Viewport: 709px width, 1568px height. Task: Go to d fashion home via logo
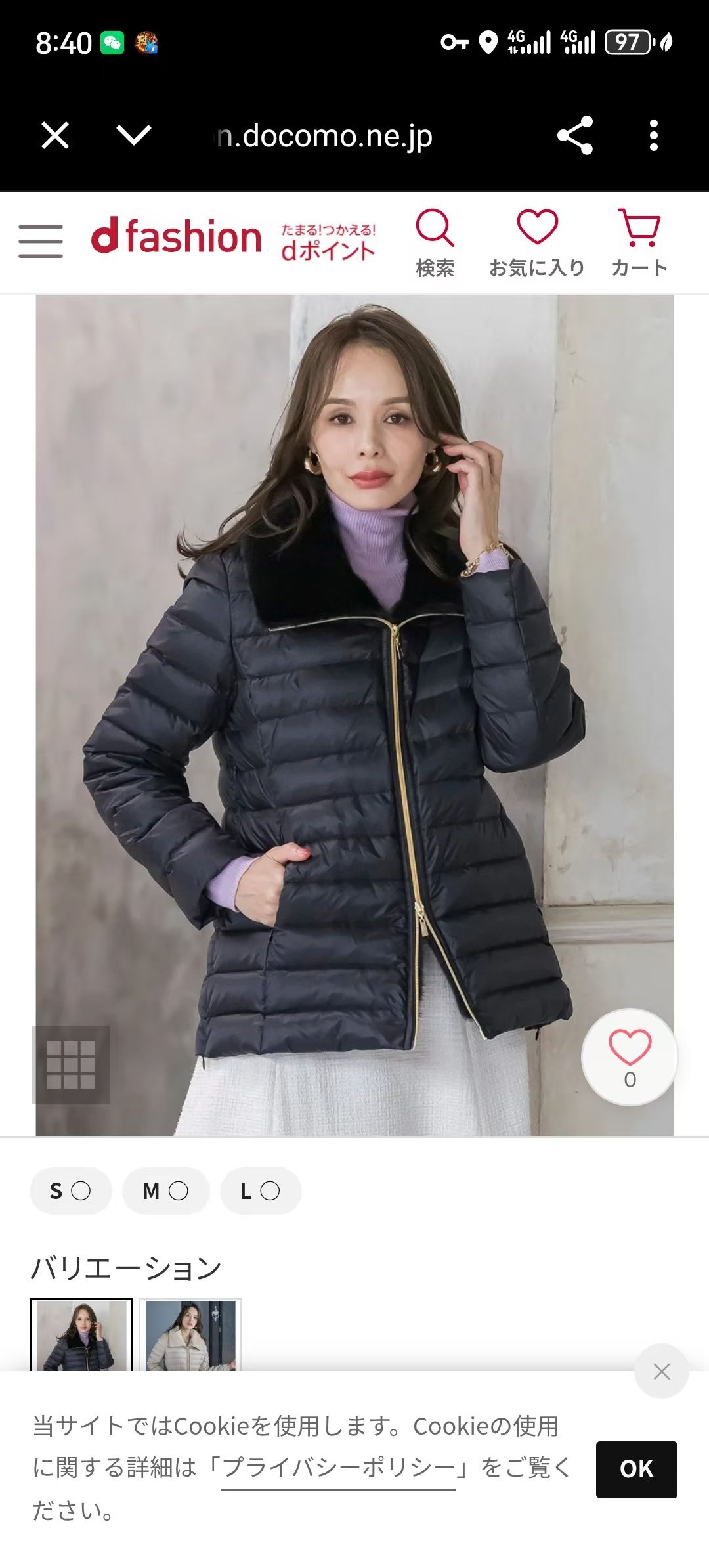(x=176, y=238)
